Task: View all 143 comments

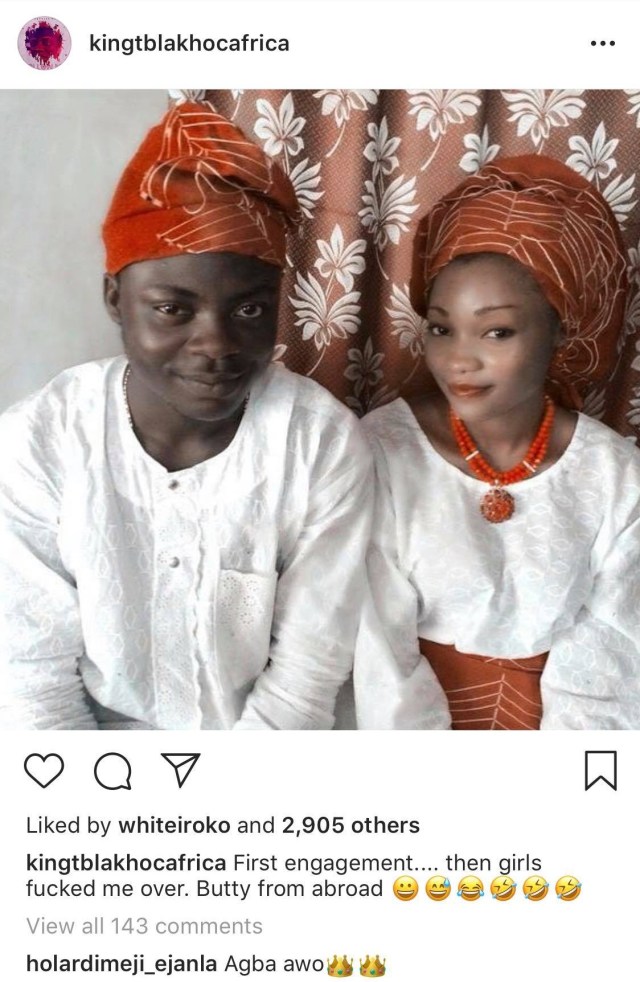Action: pos(144,926)
